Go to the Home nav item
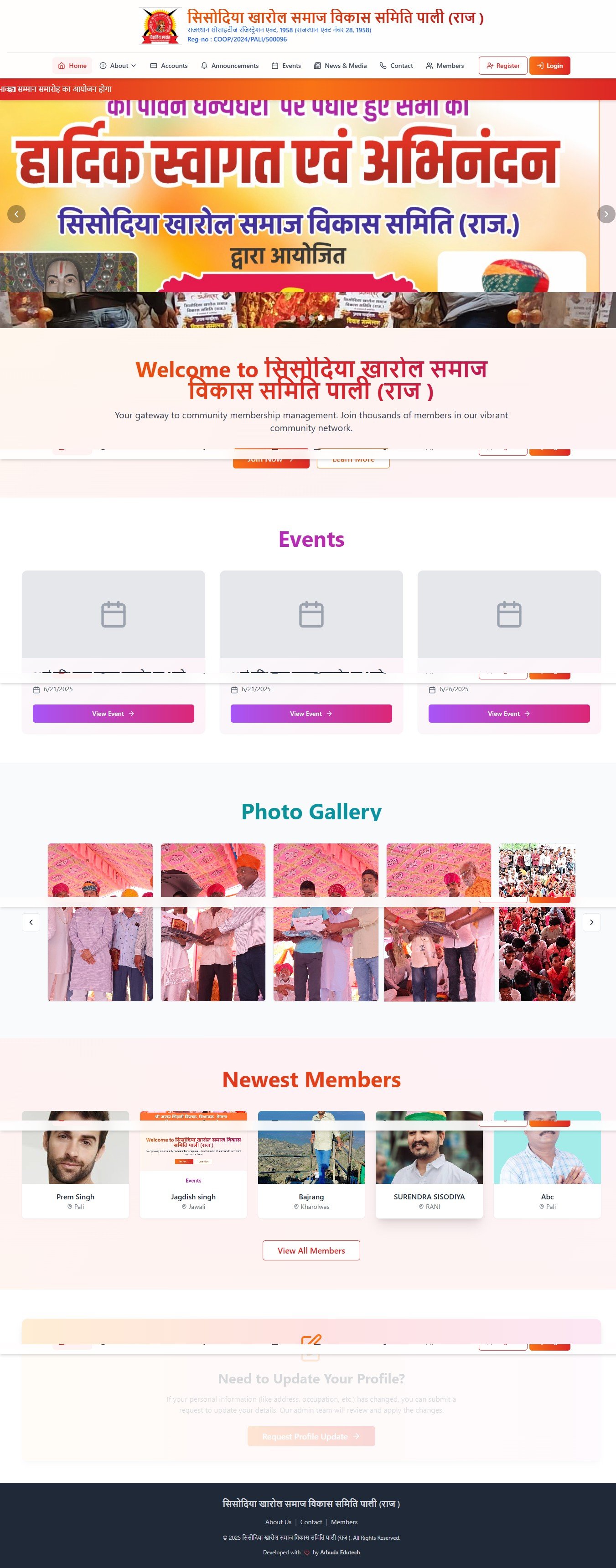Viewport: 616px width, 1568px height. click(72, 66)
